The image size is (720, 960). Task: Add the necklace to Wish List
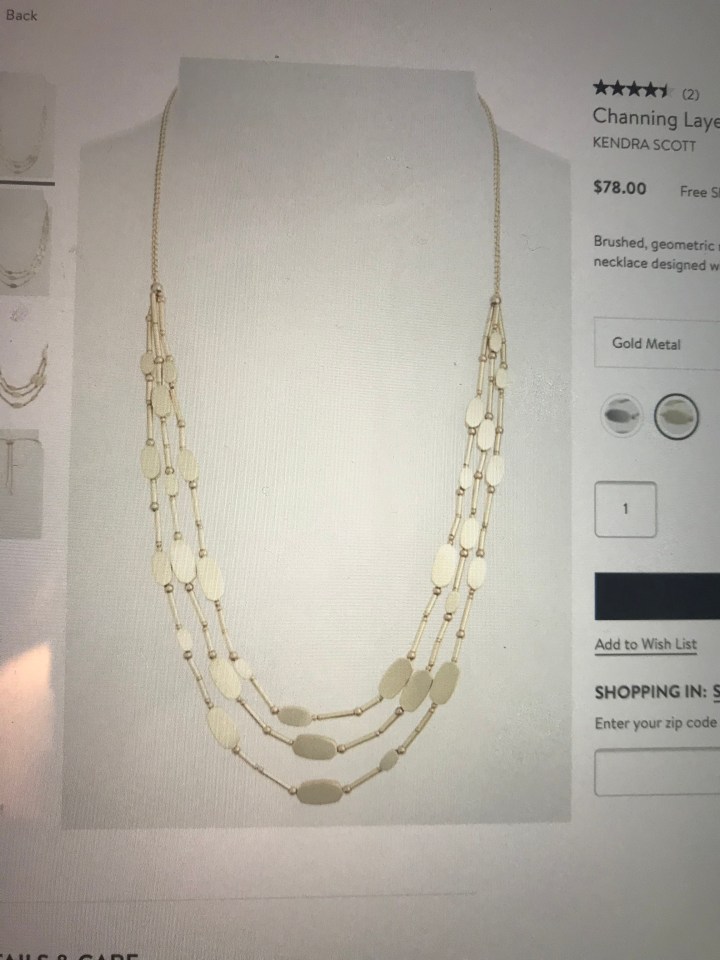(x=645, y=645)
